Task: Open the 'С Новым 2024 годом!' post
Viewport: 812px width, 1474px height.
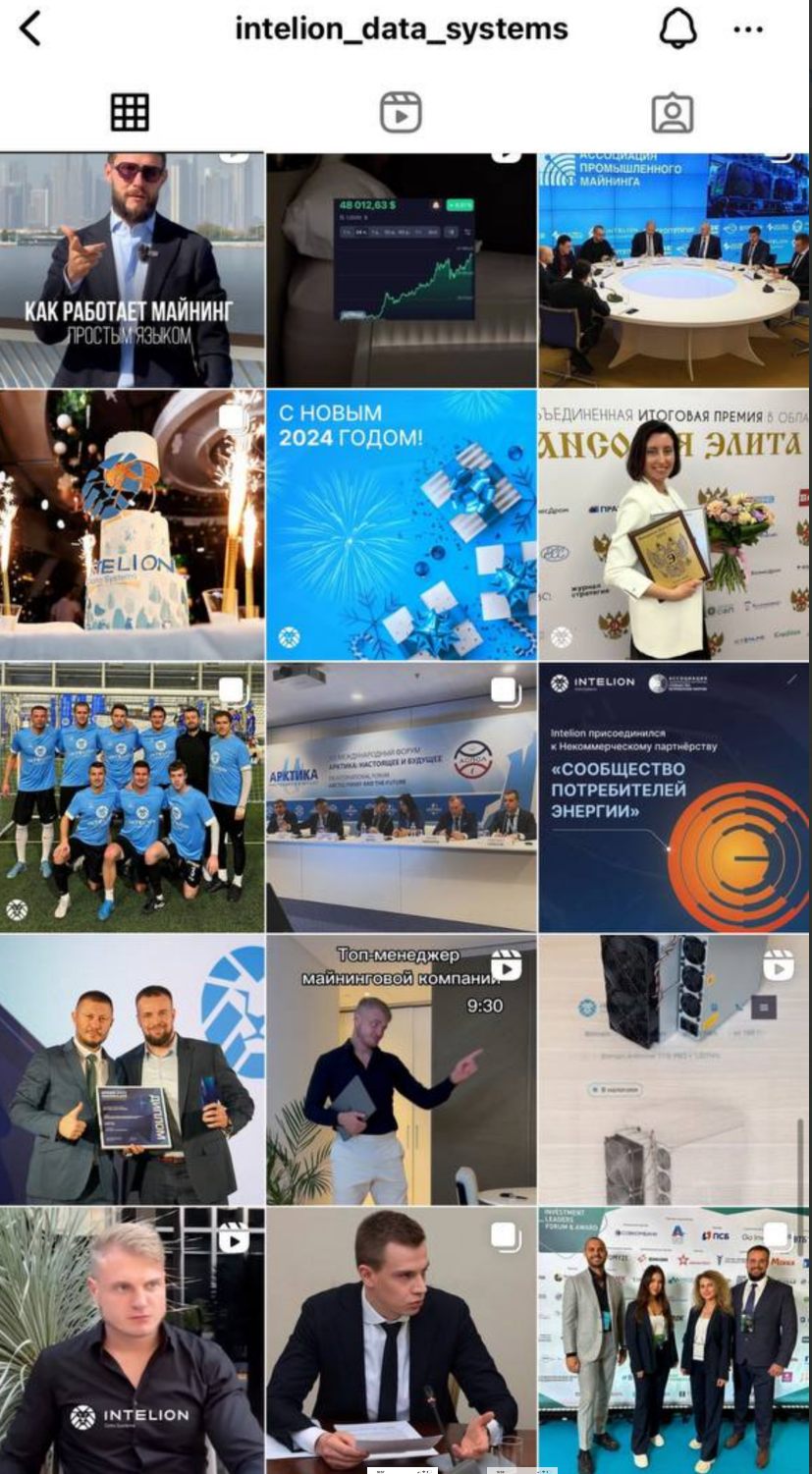Action: (402, 525)
